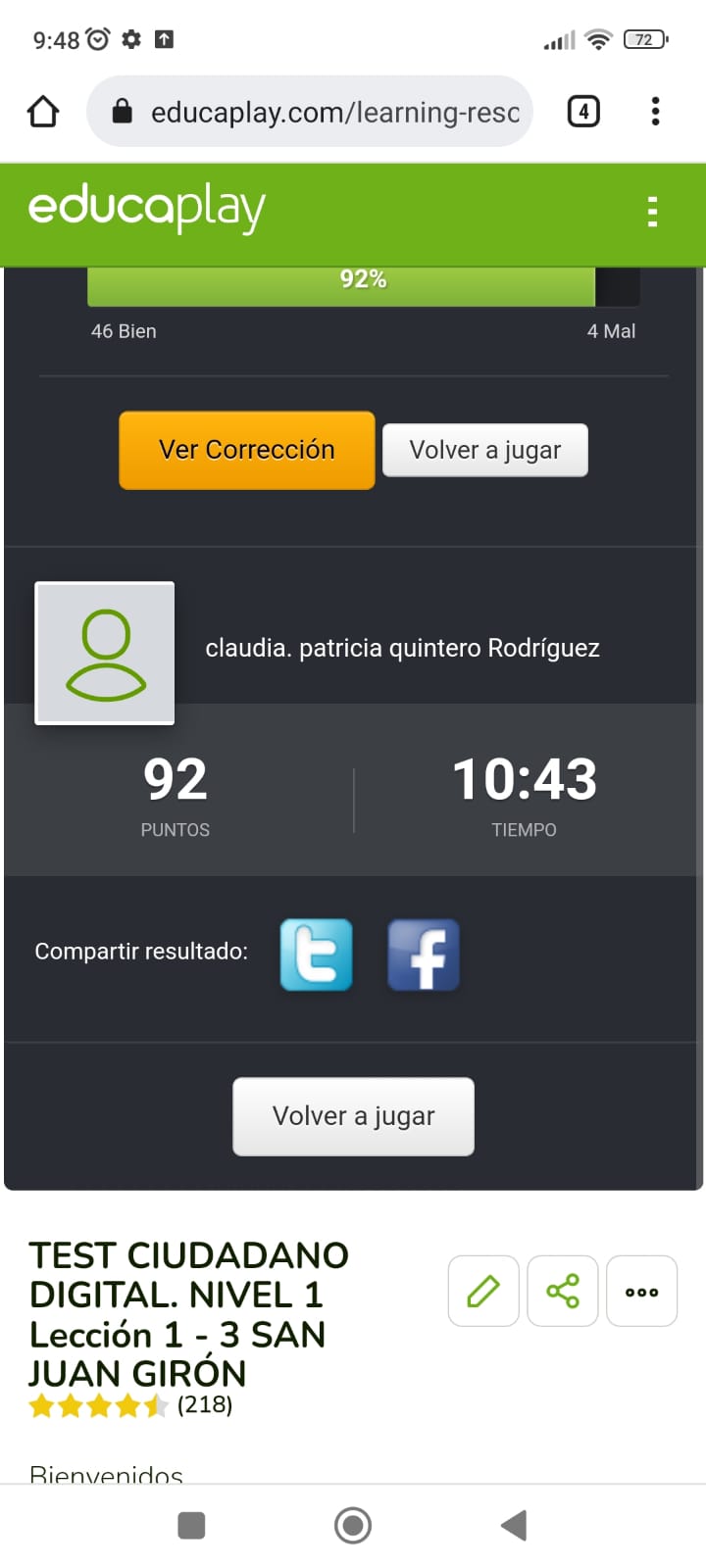Tap the system back button
Screen dimensions: 706x1568
coord(514,1525)
